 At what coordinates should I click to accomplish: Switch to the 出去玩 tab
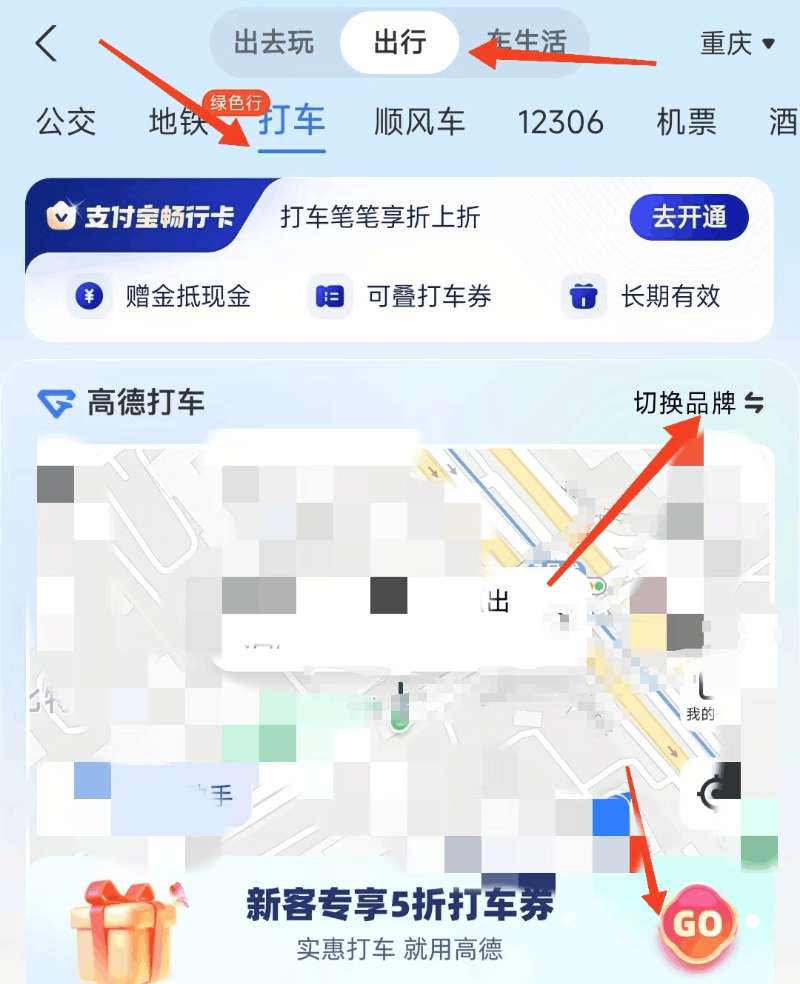(272, 44)
